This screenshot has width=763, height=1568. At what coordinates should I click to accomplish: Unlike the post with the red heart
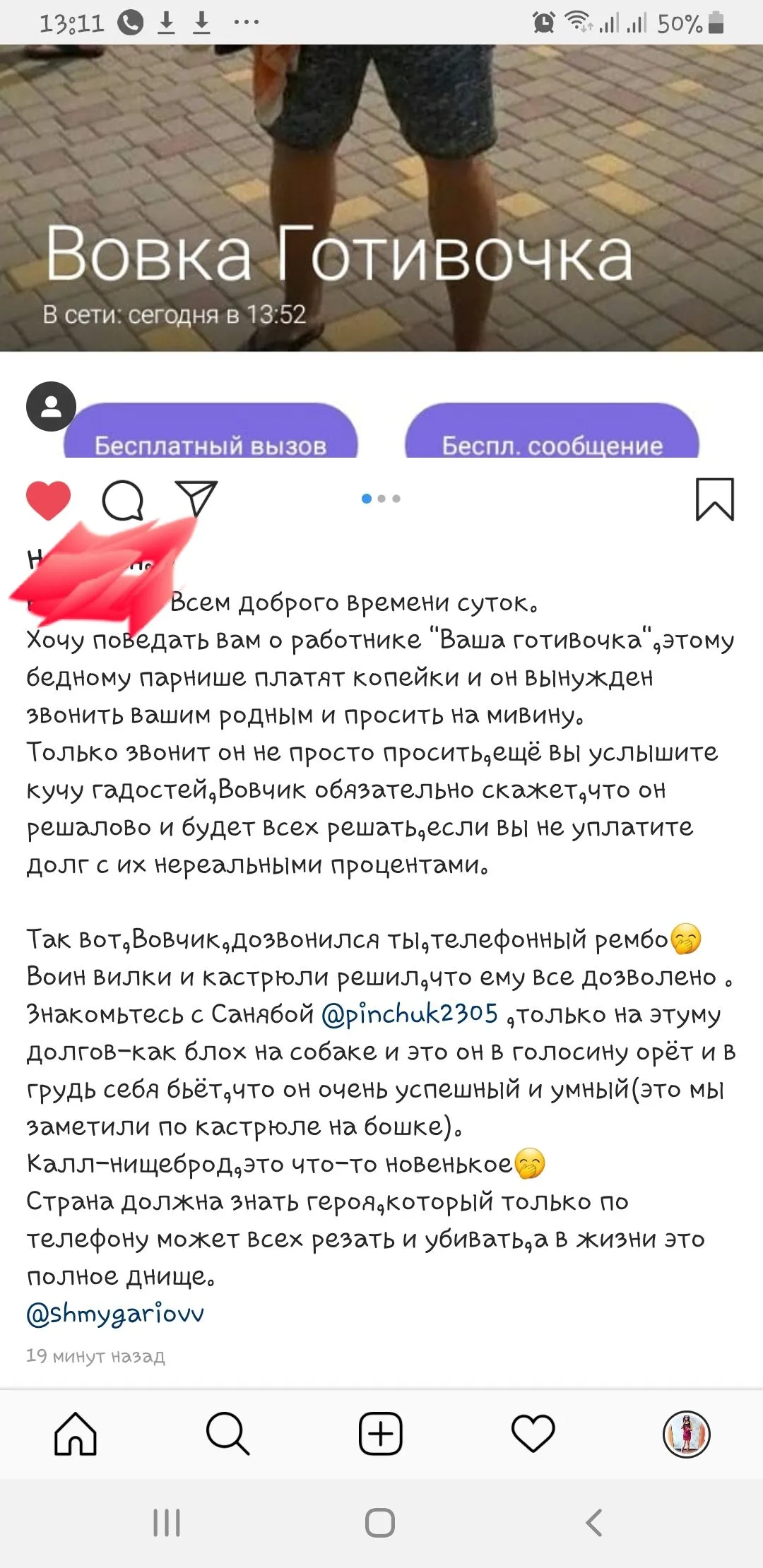coord(48,501)
